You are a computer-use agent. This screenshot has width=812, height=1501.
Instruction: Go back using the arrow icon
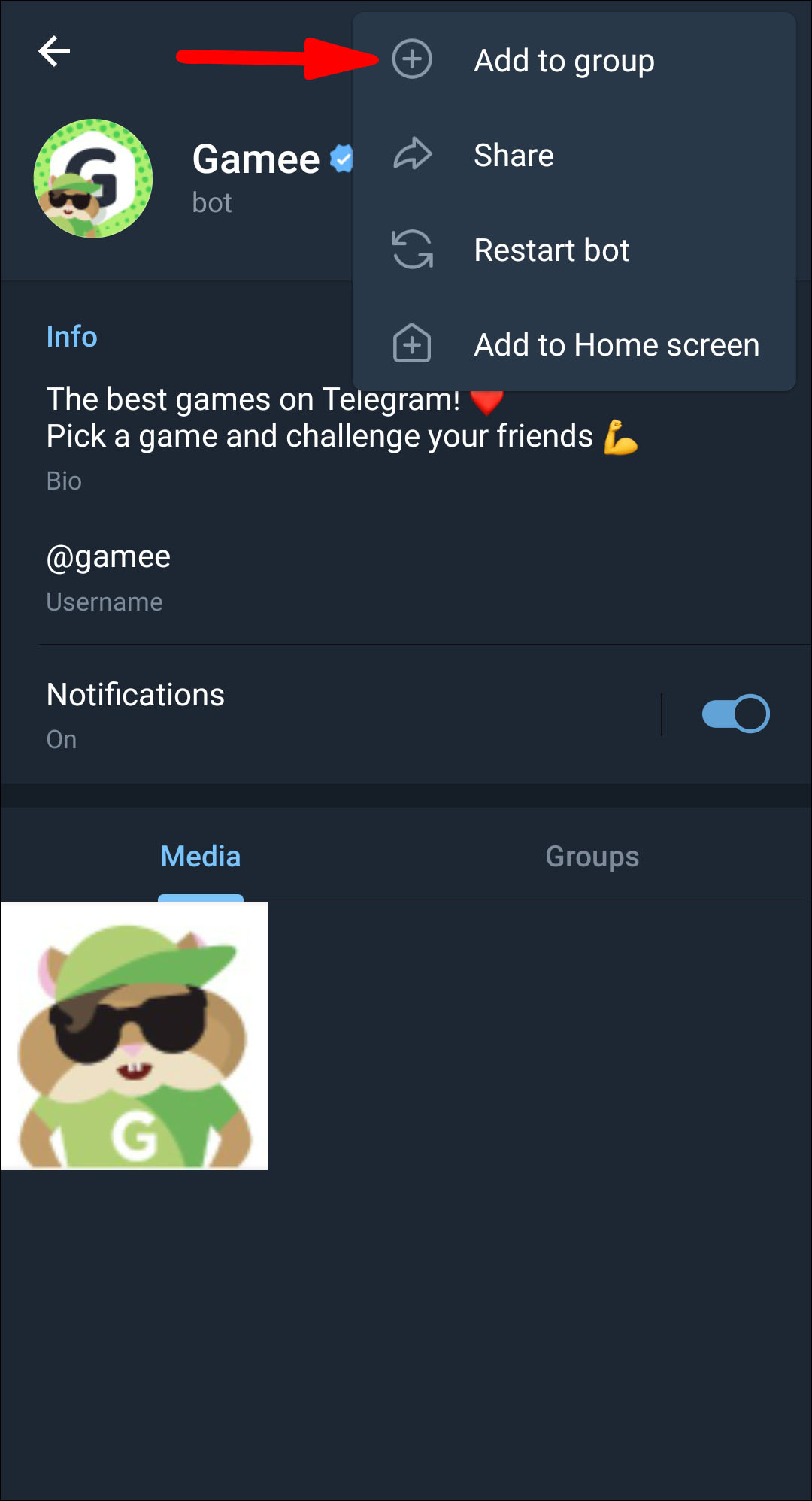click(54, 52)
